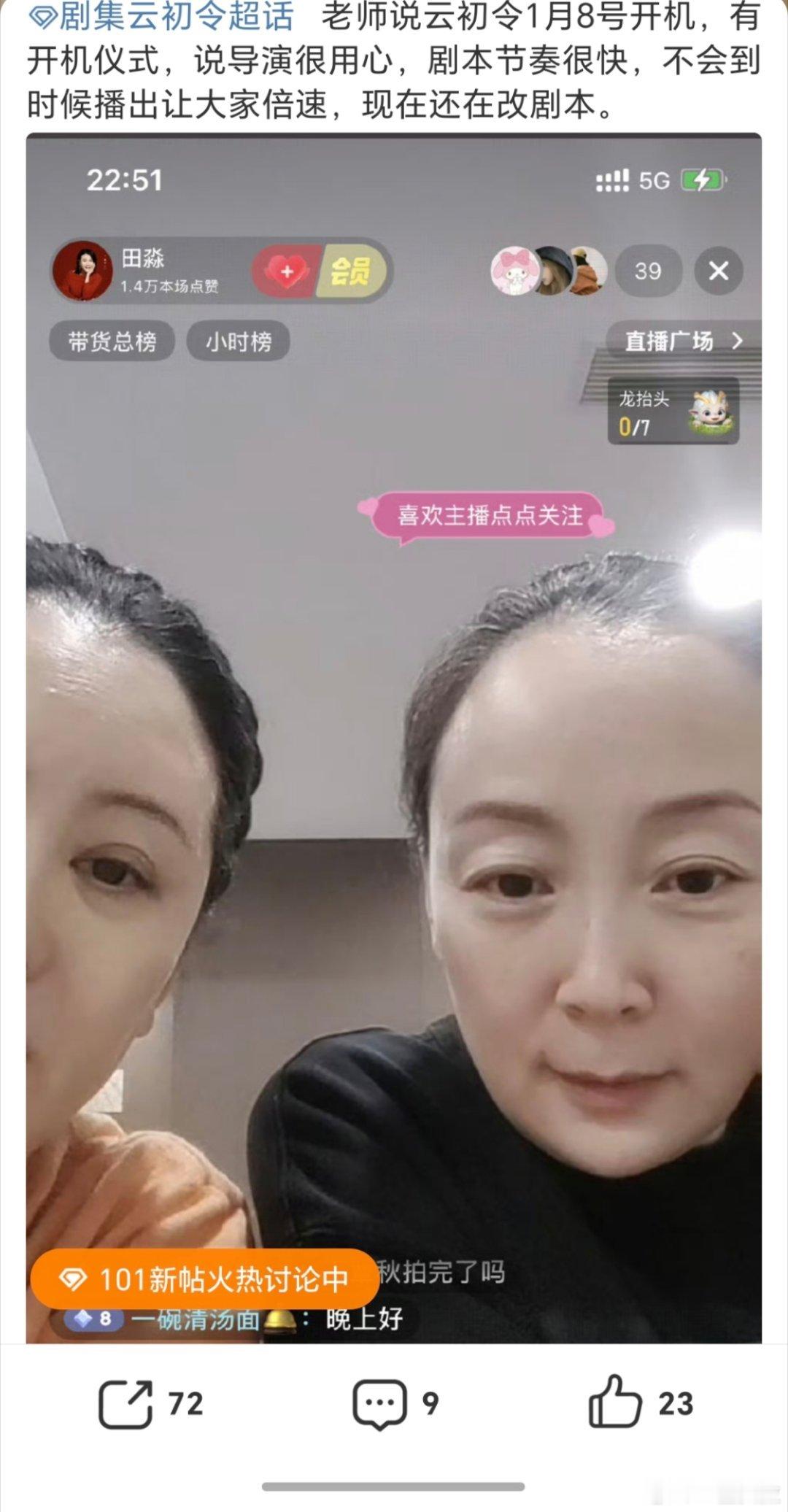This screenshot has height=1512, width=788.
Task: Tap streamer 田淼's avatar
Action: pyautogui.click(x=85, y=271)
